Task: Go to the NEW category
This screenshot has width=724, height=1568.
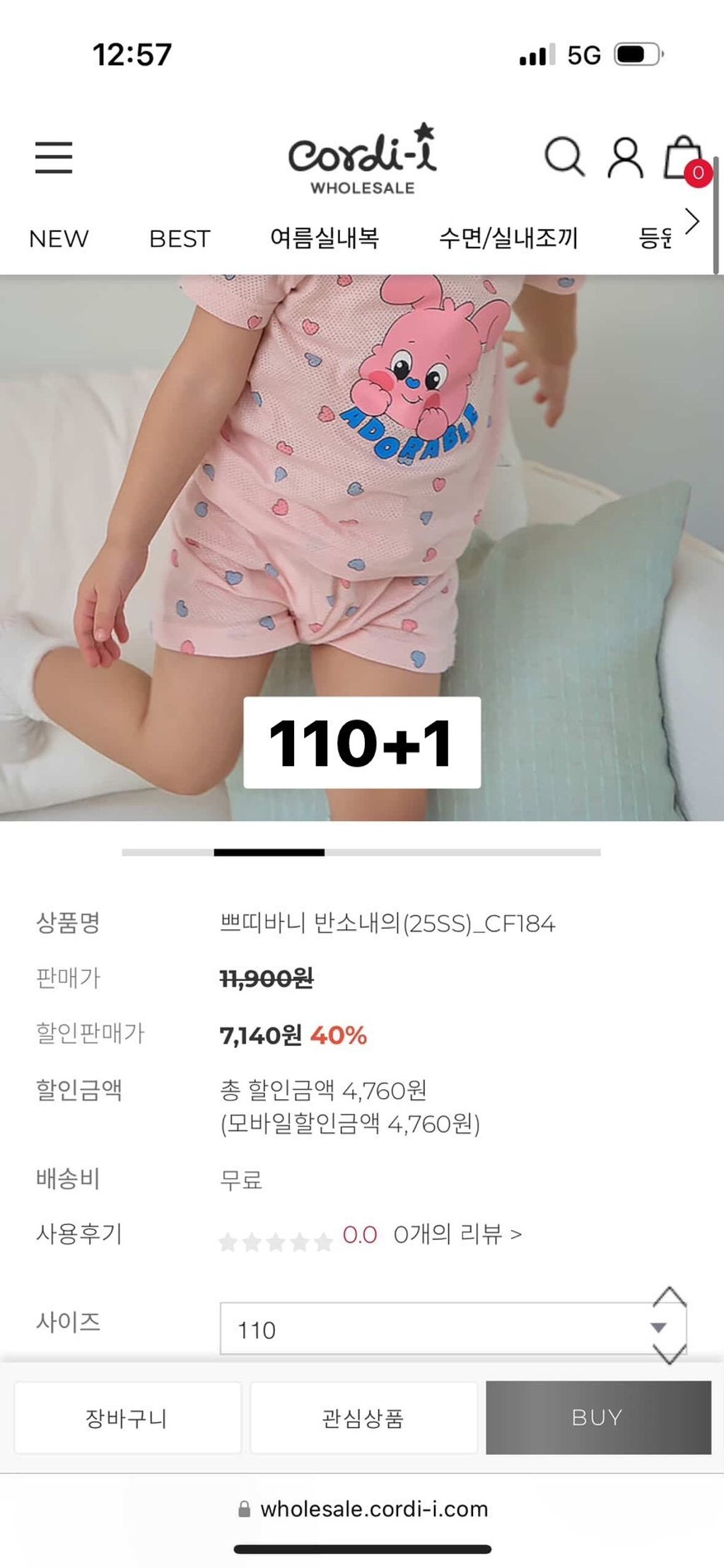Action: pos(59,239)
